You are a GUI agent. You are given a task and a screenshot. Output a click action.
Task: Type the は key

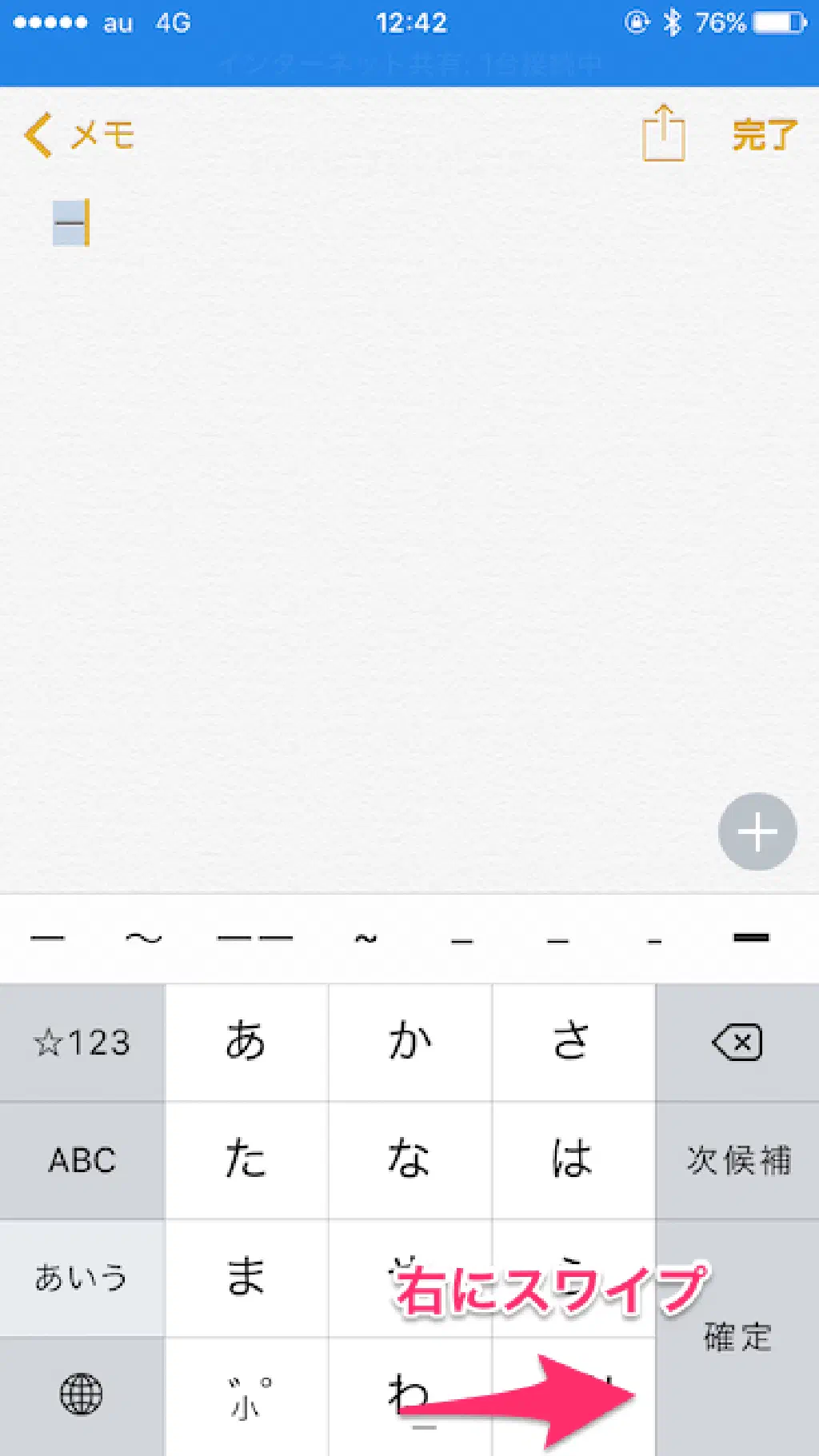573,1160
